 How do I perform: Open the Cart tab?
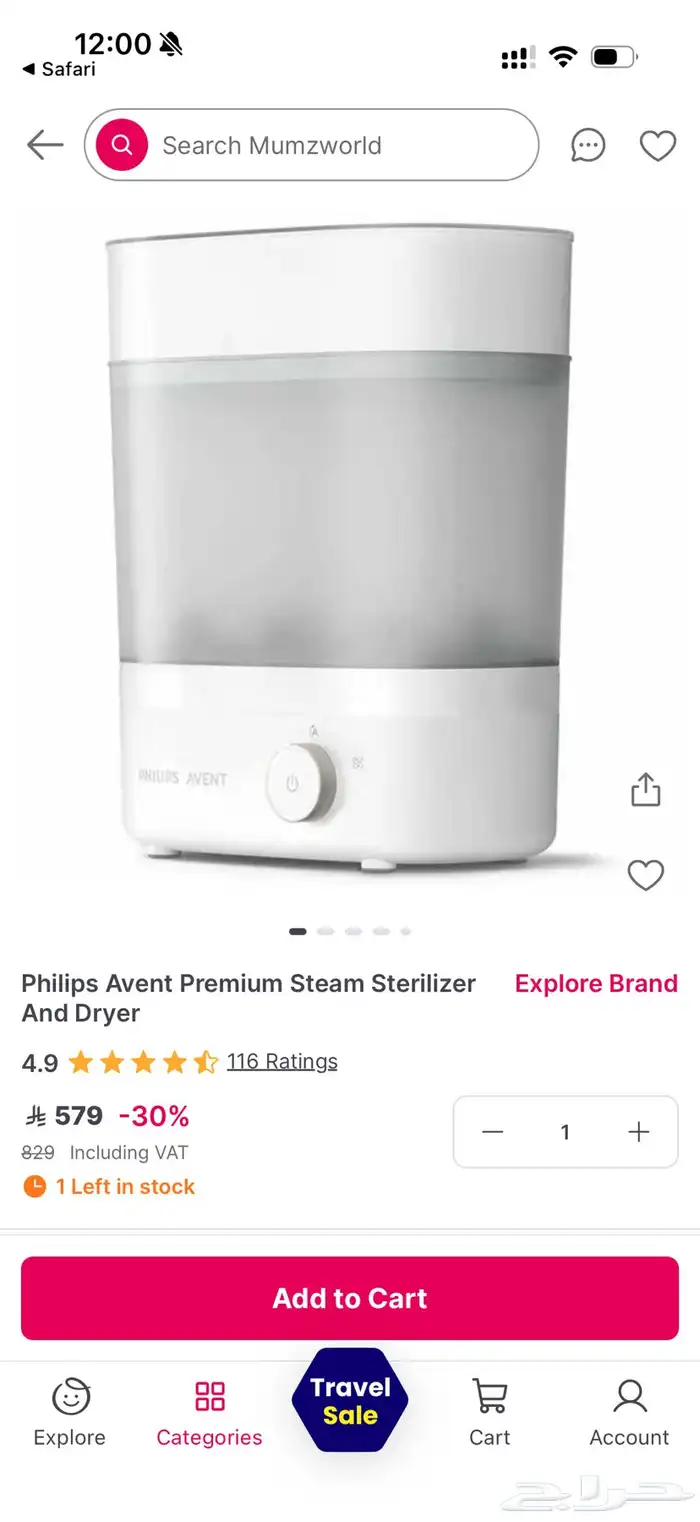point(490,1412)
